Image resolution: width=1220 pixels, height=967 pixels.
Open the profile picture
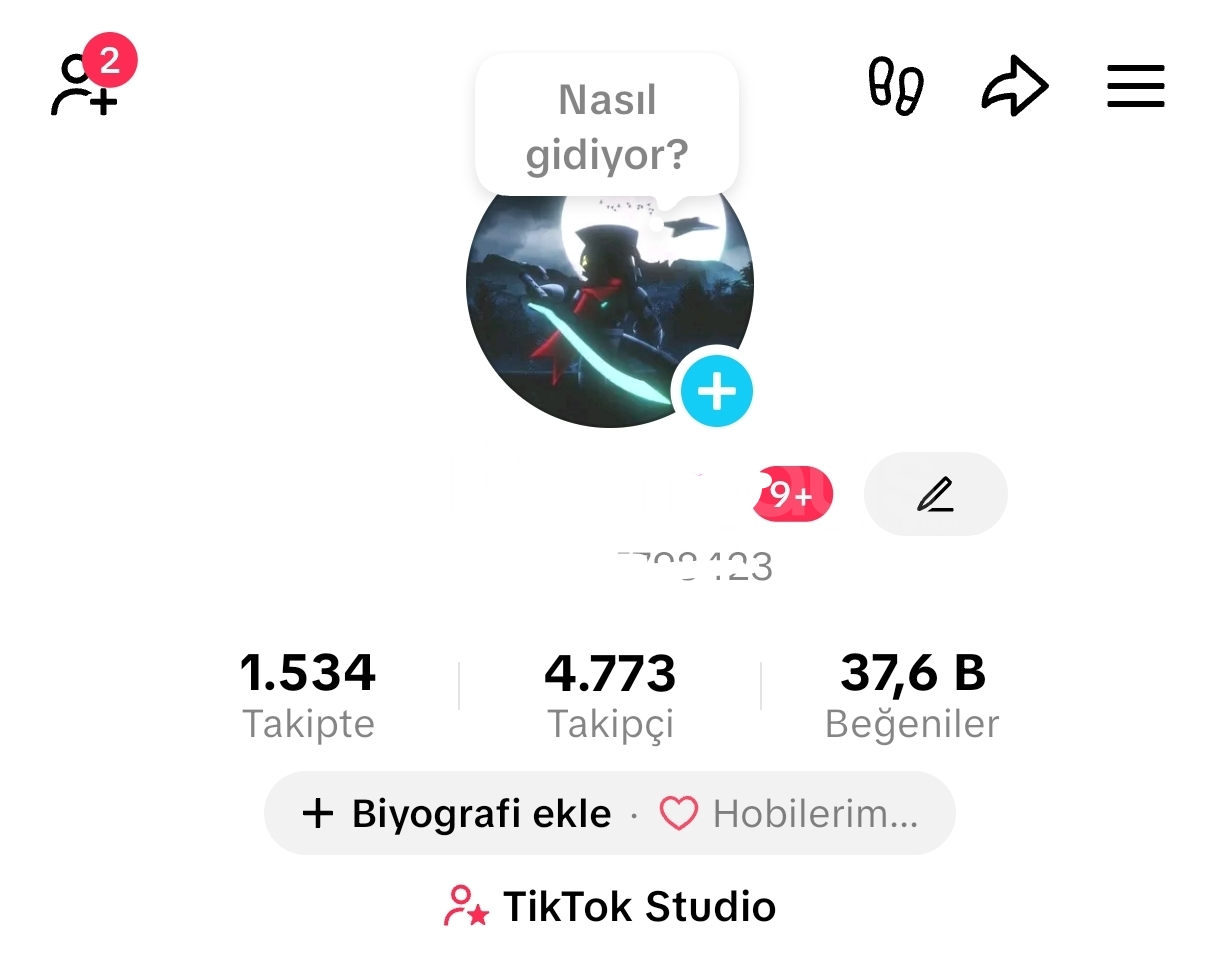click(590, 300)
